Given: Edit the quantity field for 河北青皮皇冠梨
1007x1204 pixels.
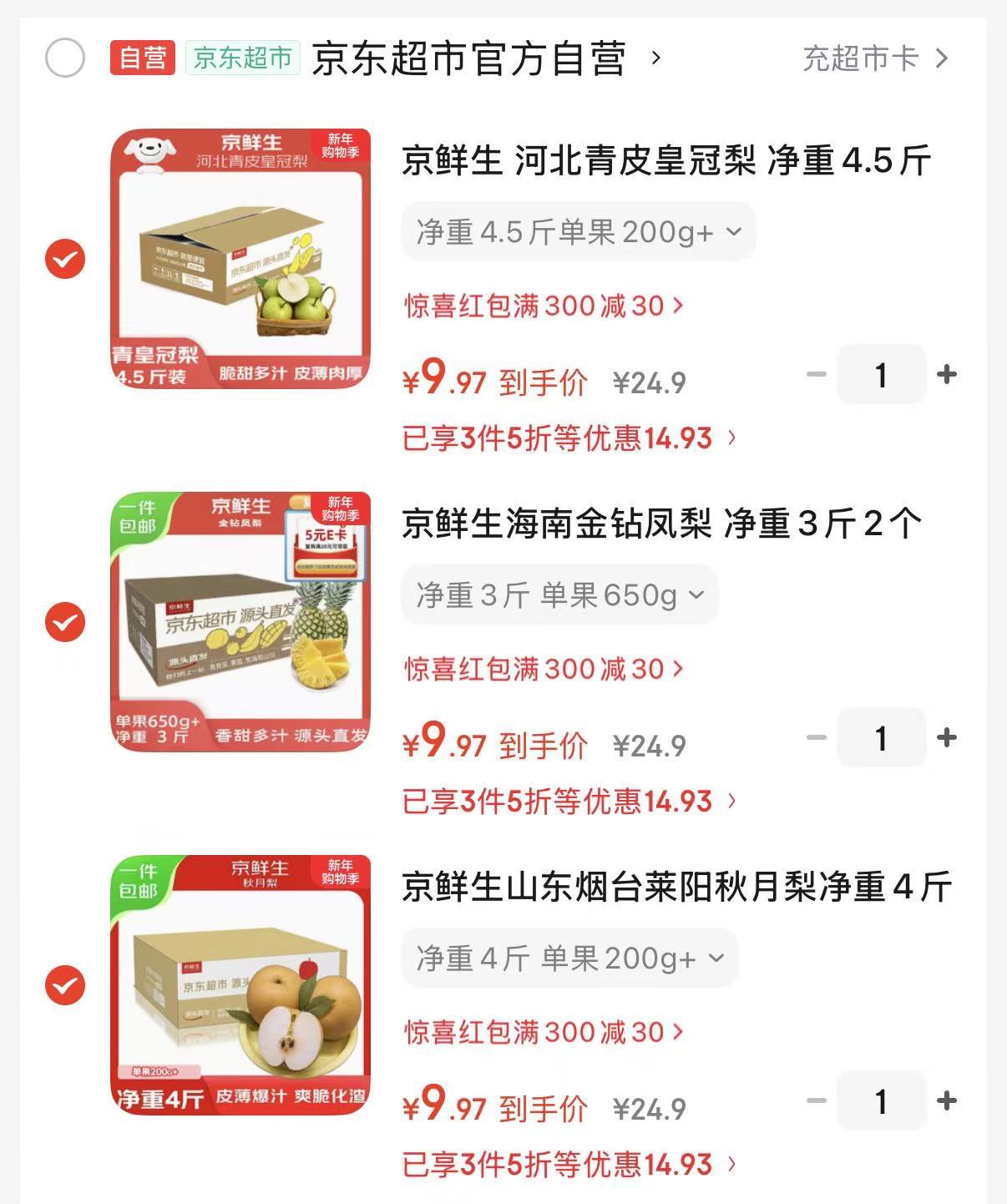Looking at the screenshot, I should 881,375.
